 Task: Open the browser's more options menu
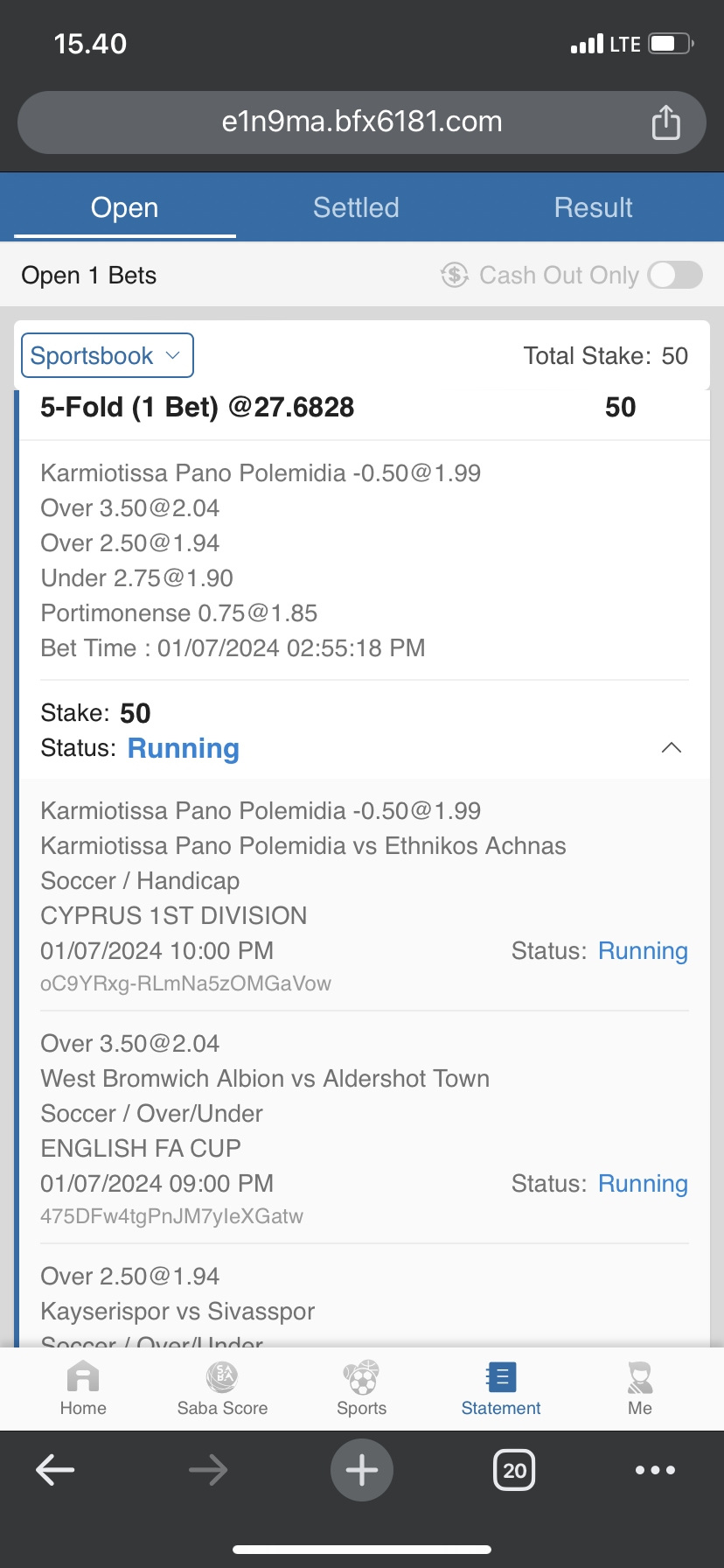pyautogui.click(x=655, y=1470)
